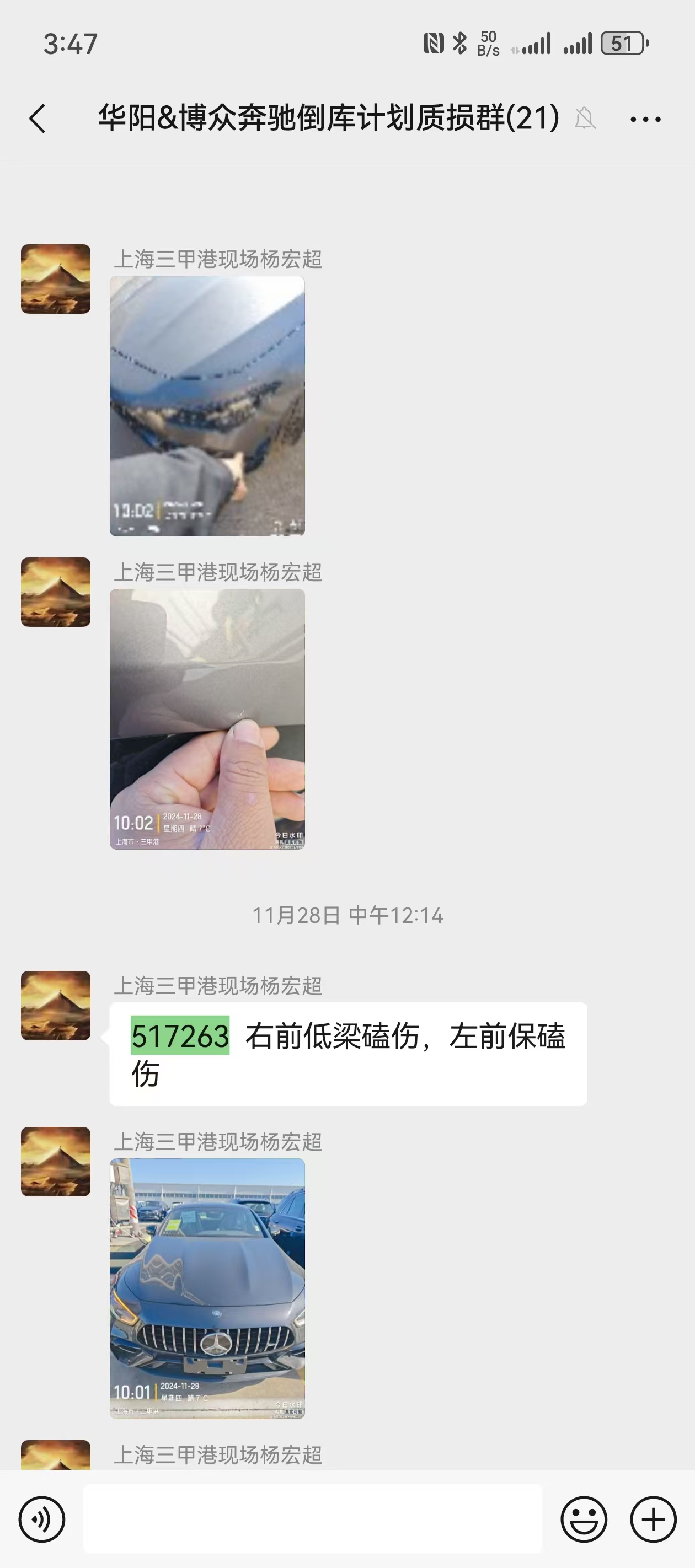This screenshot has width=695, height=1568.
Task: Open the plus attachment menu
Action: pyautogui.click(x=653, y=1519)
